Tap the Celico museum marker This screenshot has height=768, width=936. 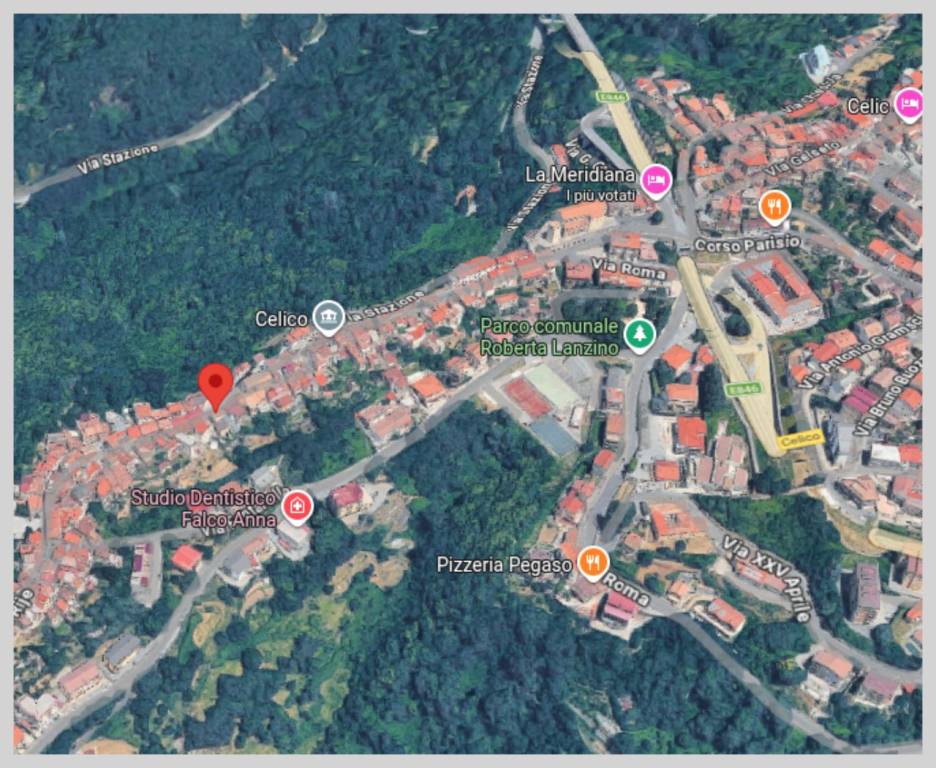(328, 318)
